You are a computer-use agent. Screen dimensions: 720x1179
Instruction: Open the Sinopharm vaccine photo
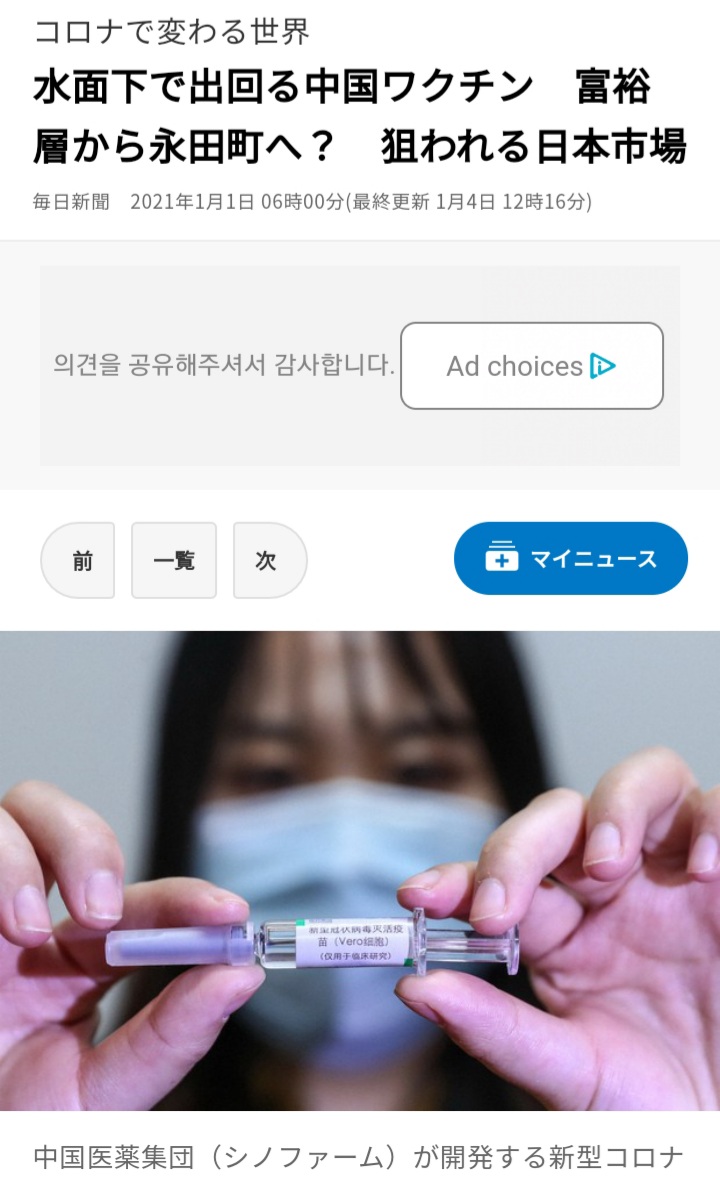(x=360, y=870)
